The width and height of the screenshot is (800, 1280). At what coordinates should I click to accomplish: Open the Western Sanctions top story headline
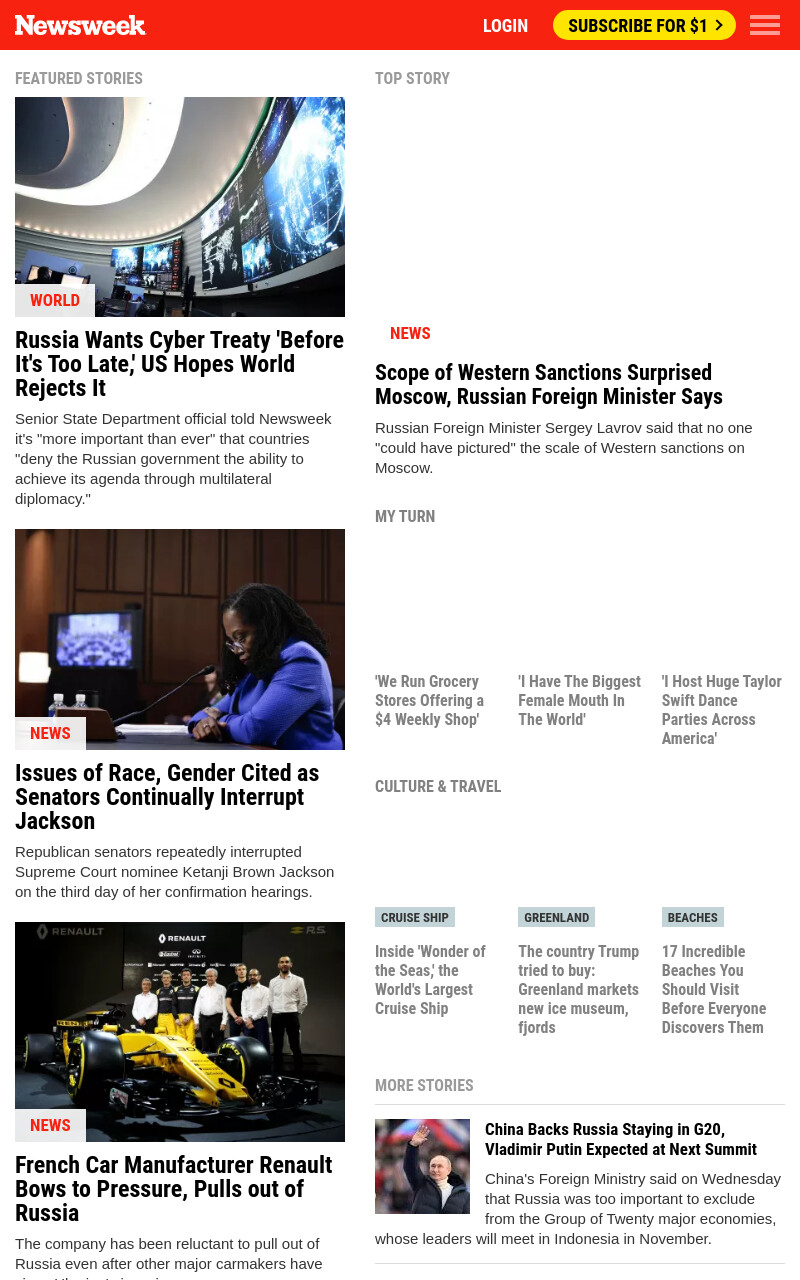pos(549,384)
